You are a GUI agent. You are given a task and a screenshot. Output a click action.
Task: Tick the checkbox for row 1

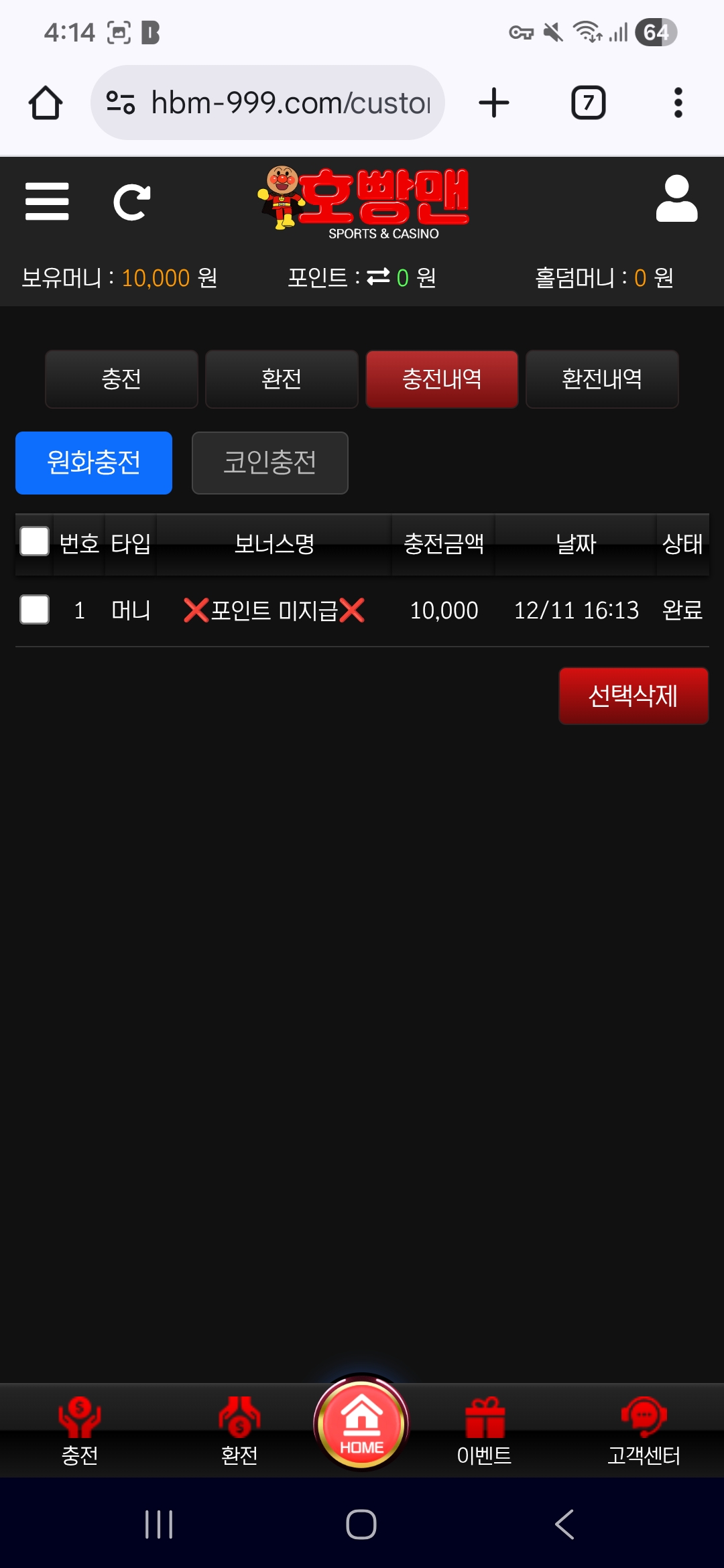click(x=34, y=610)
